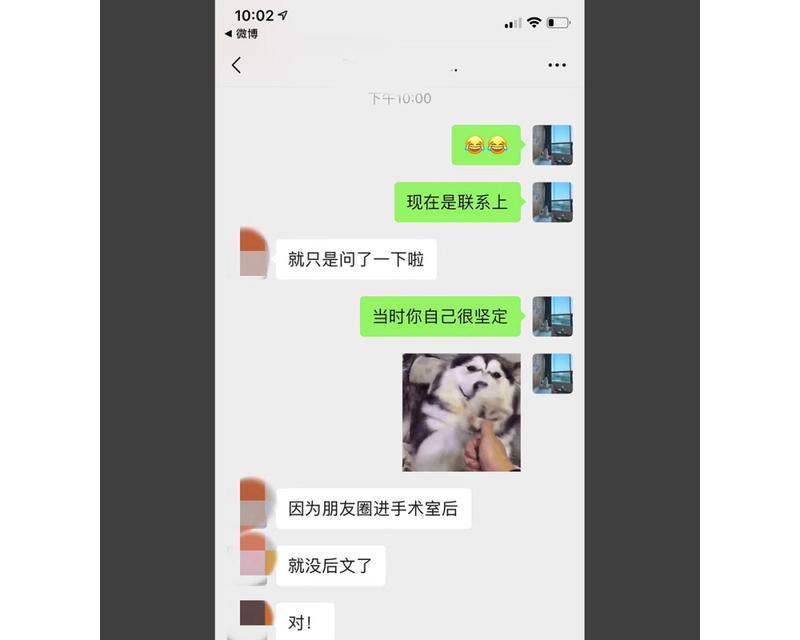Open the husky sticker image
This screenshot has width=800, height=640.
[x=461, y=412]
